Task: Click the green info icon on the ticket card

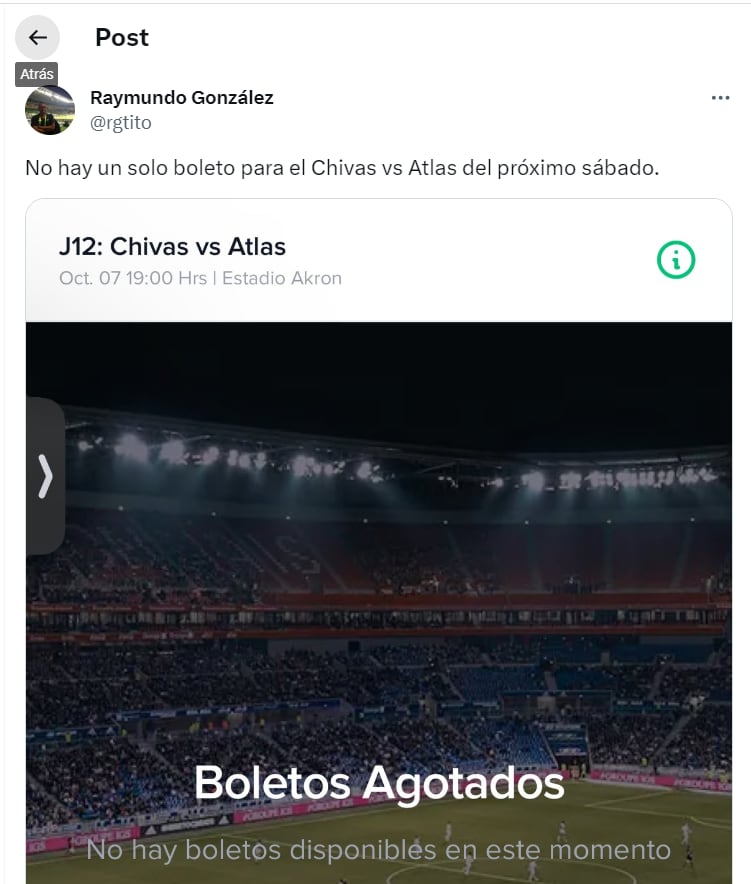Action: 674,259
